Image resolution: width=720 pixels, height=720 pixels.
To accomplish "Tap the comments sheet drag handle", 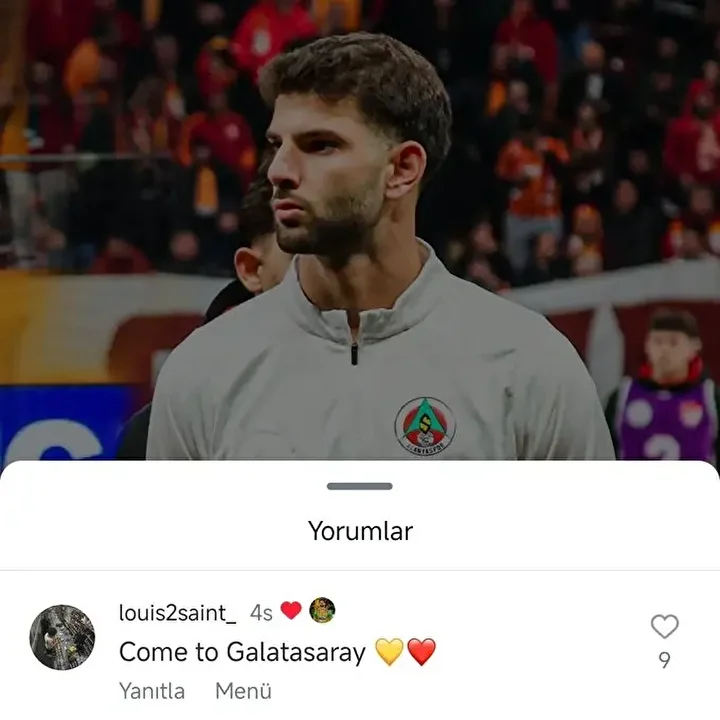I will click(360, 486).
